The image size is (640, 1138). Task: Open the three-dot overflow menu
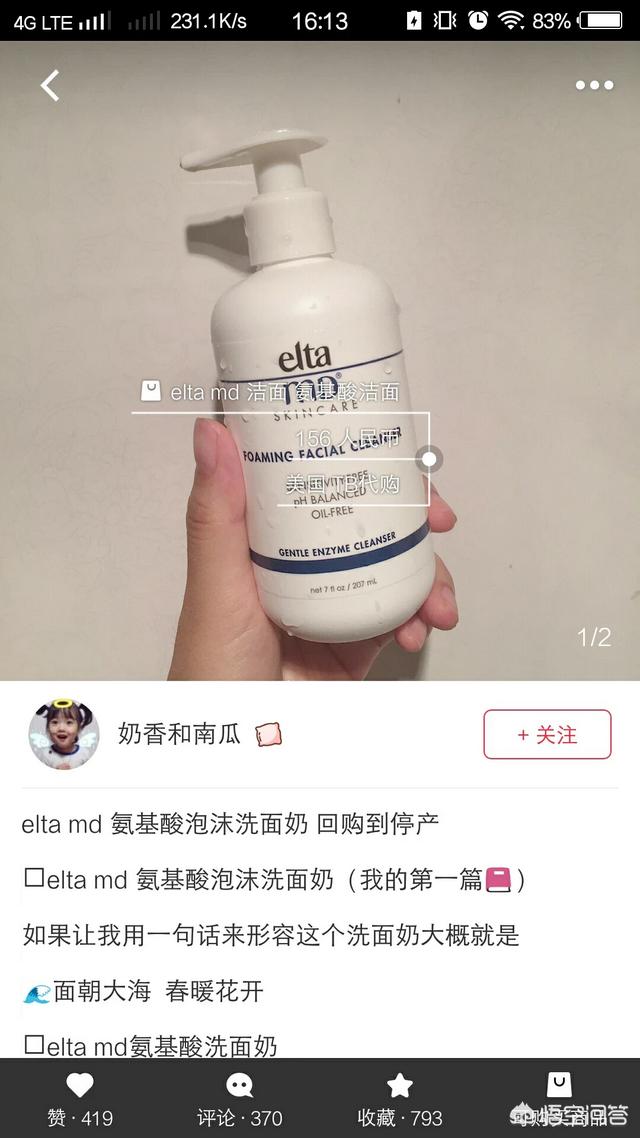[594, 86]
